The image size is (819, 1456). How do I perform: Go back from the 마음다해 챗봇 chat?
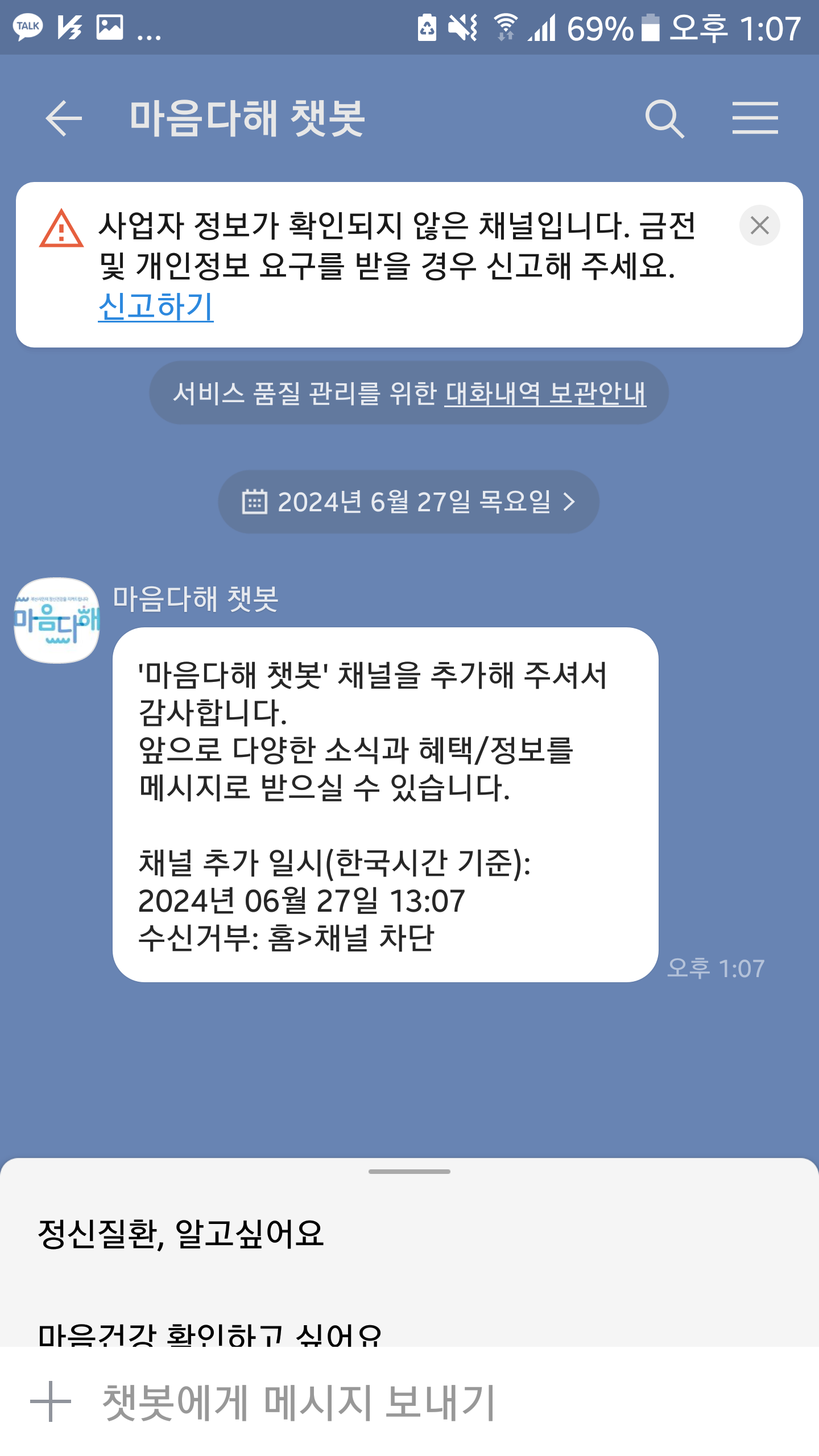pyautogui.click(x=64, y=118)
